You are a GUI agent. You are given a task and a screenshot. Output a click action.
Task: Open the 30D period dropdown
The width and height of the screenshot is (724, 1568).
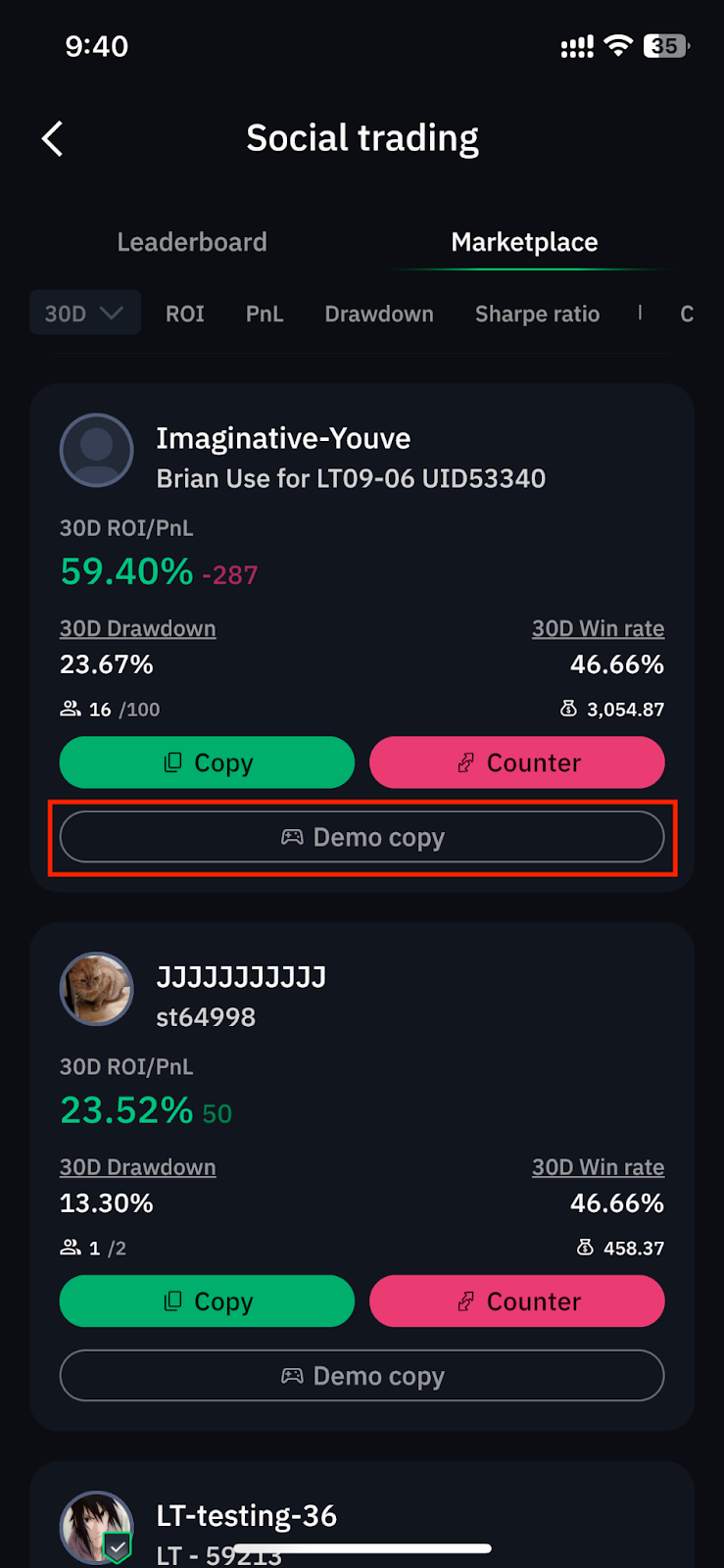(x=85, y=314)
